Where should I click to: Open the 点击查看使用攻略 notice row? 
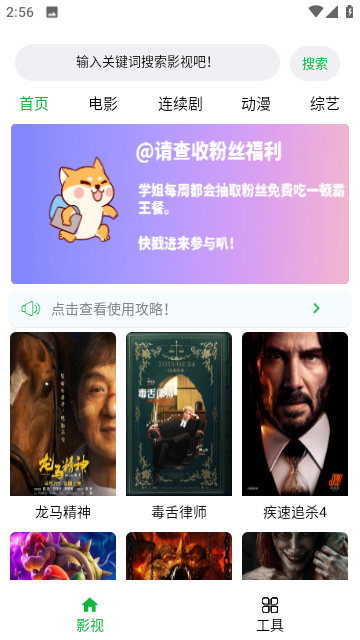tap(180, 309)
